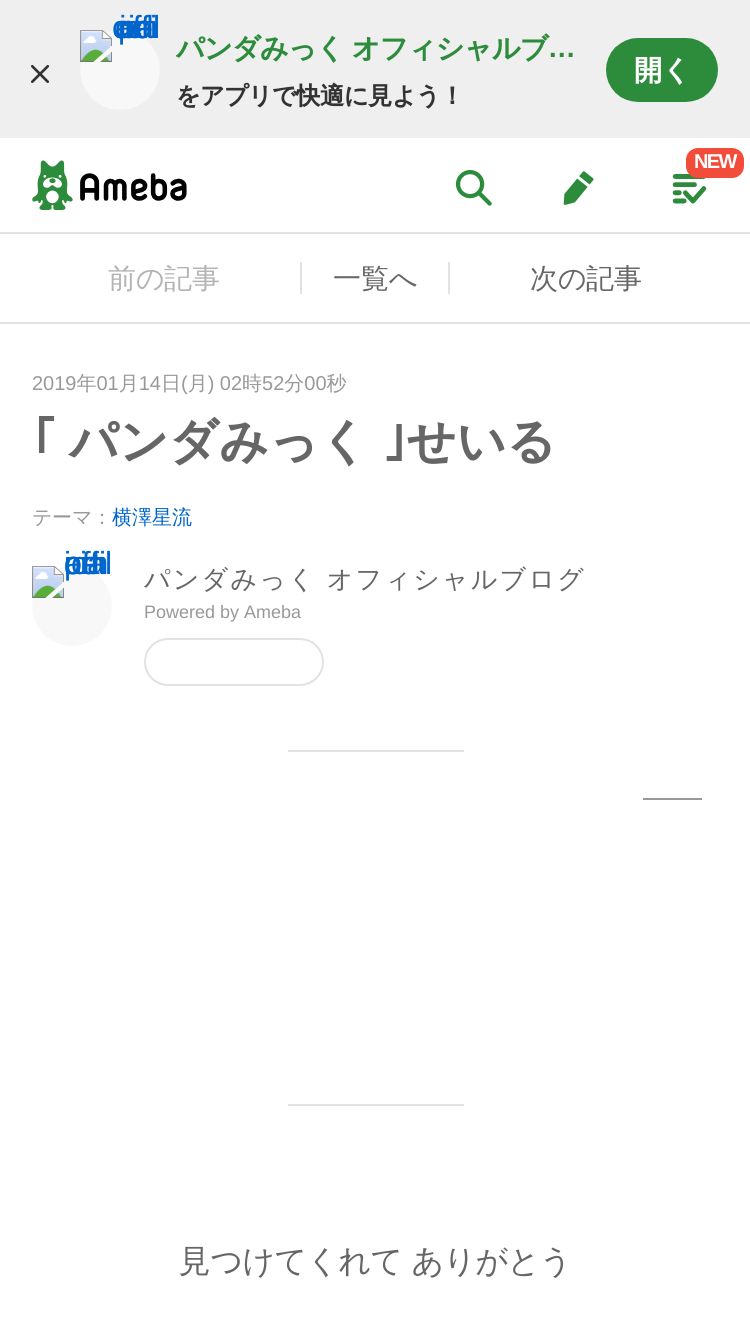The width and height of the screenshot is (750, 1334).
Task: Go to 次の記事 (next article)
Action: click(585, 278)
